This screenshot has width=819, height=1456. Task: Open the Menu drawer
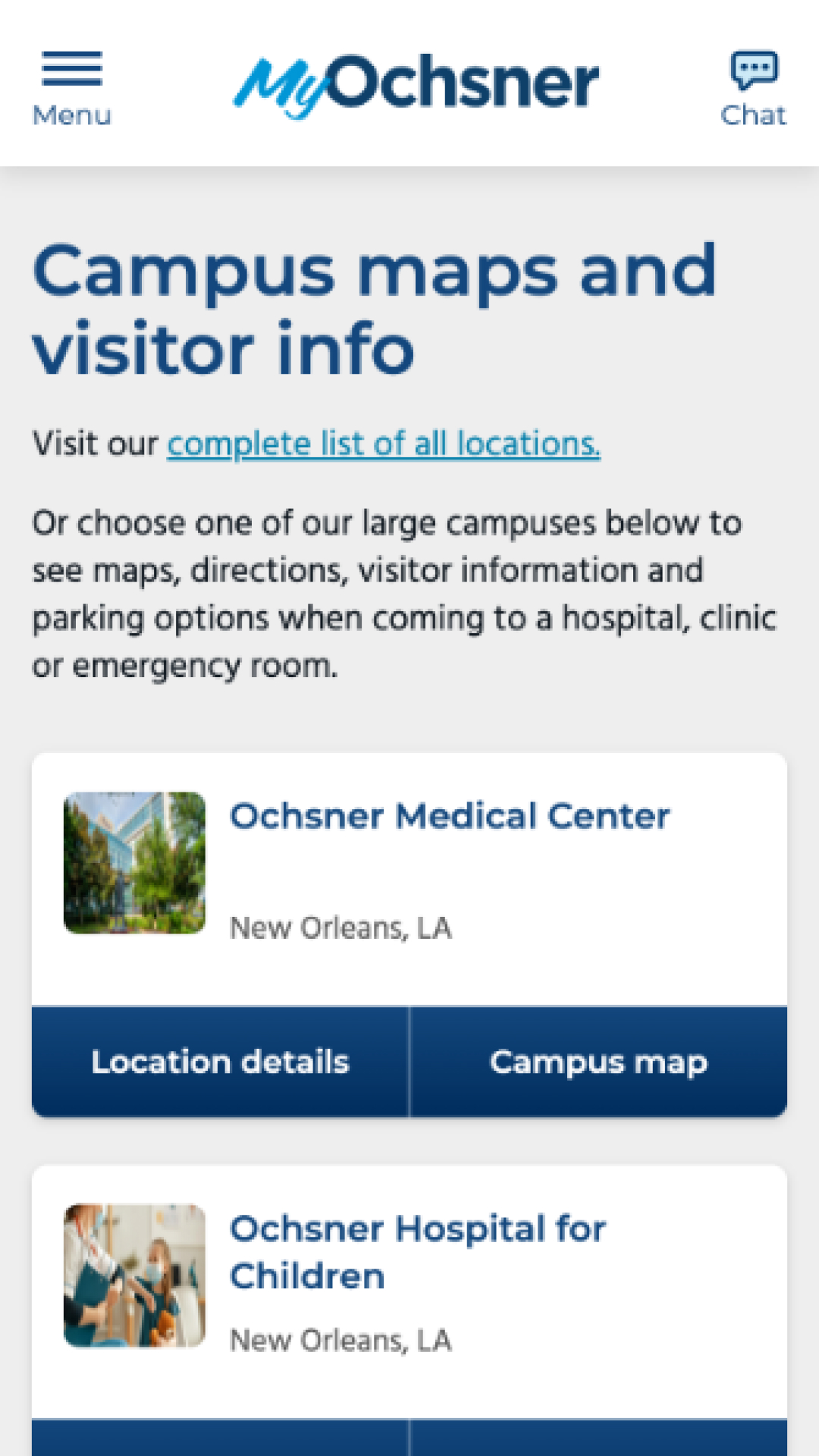tap(72, 87)
